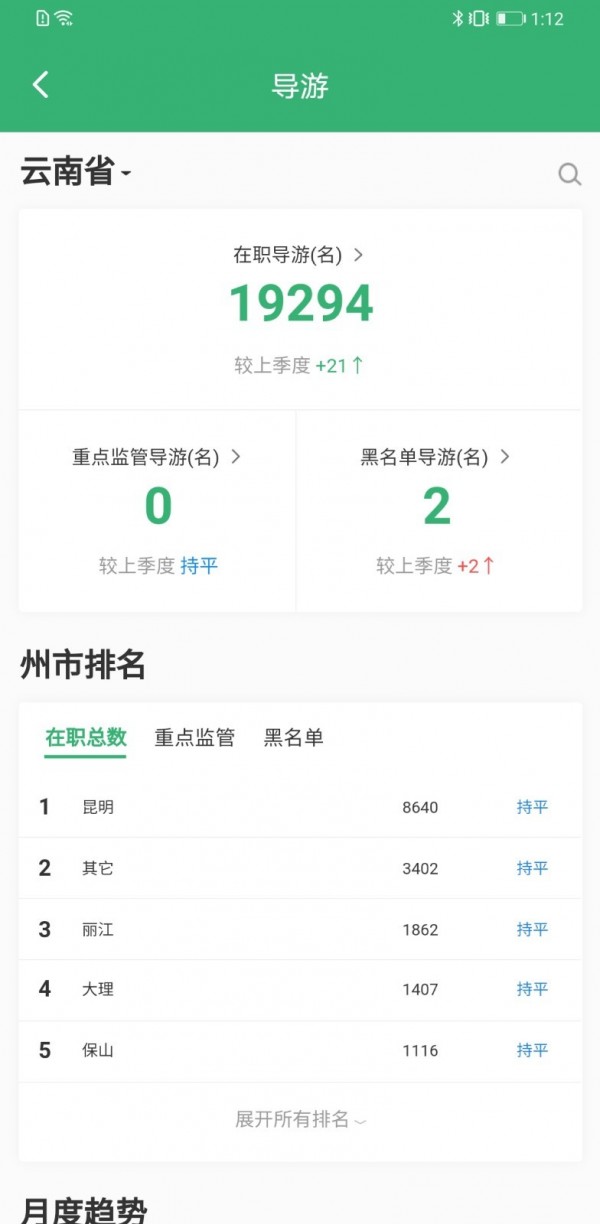Open the 昆明 ranking row
Viewport: 600px width, 1224px height.
(x=300, y=807)
